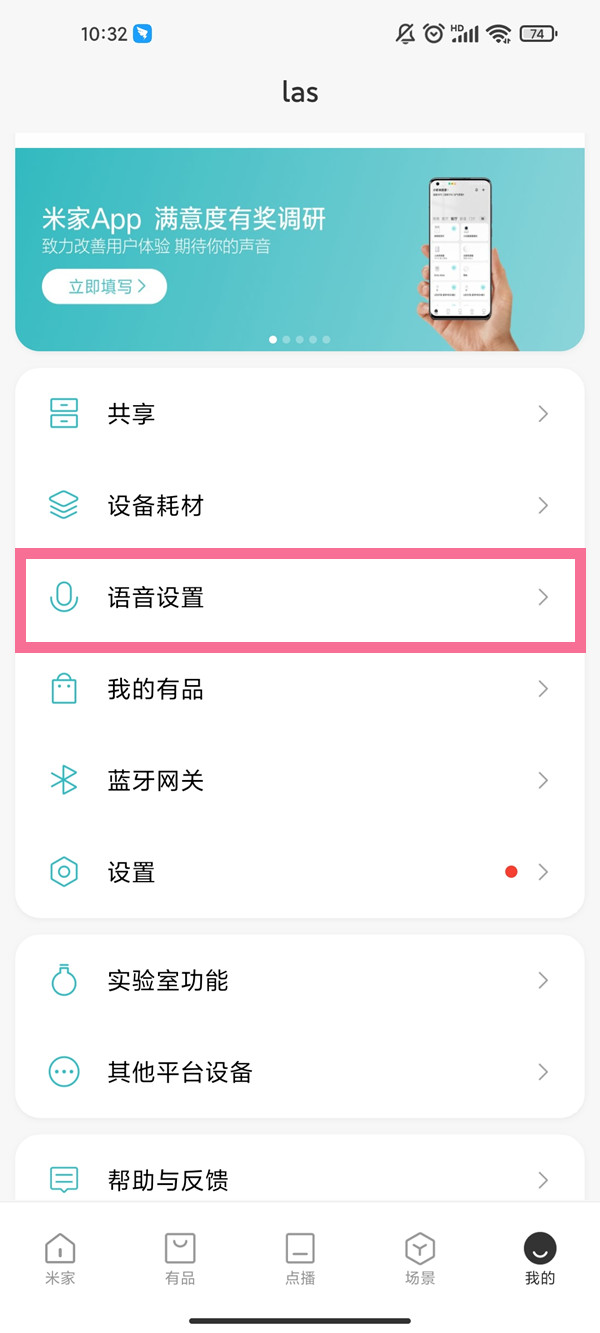Select the 我的 profile tab

(x=540, y=1257)
